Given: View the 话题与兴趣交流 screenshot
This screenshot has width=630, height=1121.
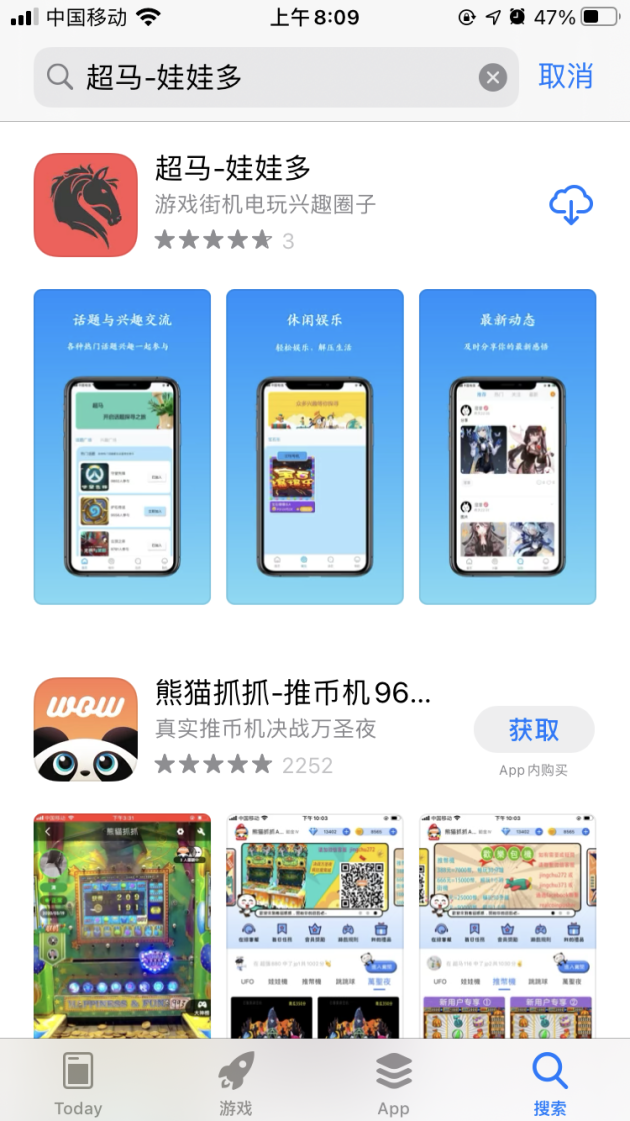Looking at the screenshot, I should 122,447.
